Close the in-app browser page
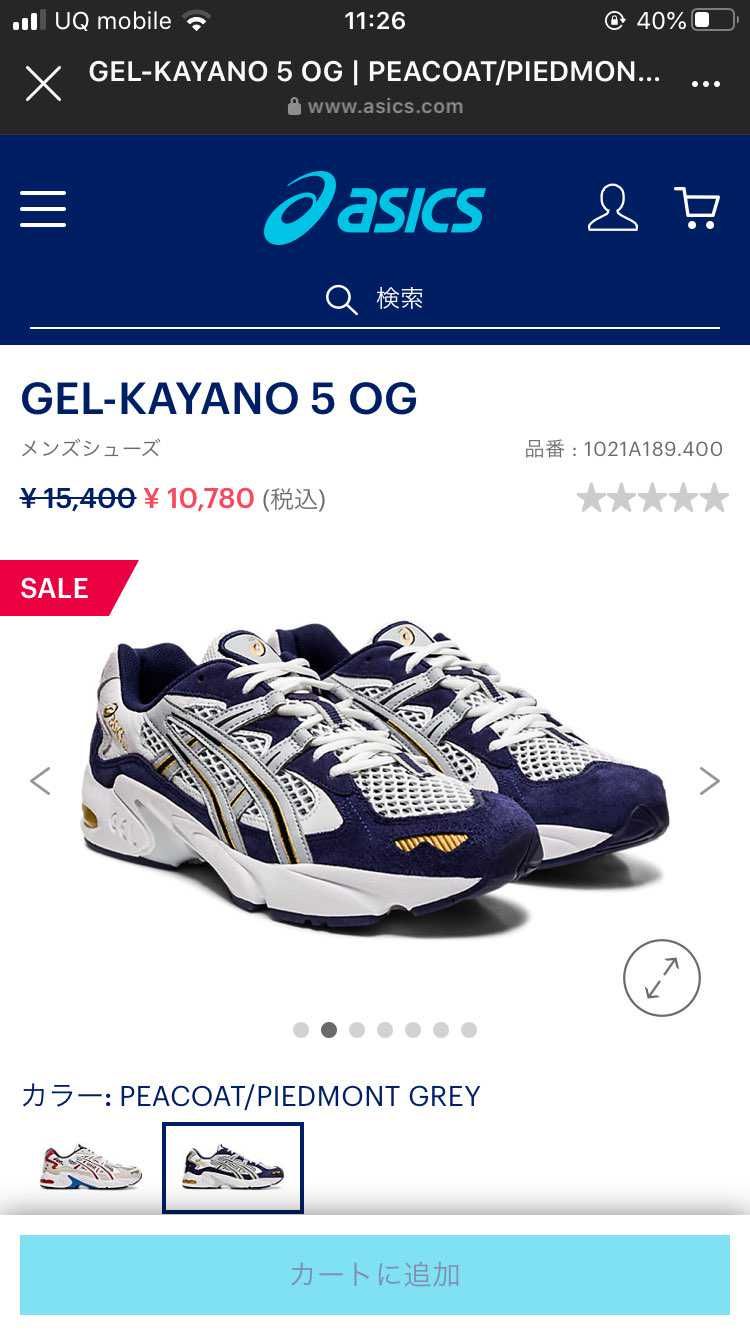Screen dimensions: 750x1334 click(43, 84)
